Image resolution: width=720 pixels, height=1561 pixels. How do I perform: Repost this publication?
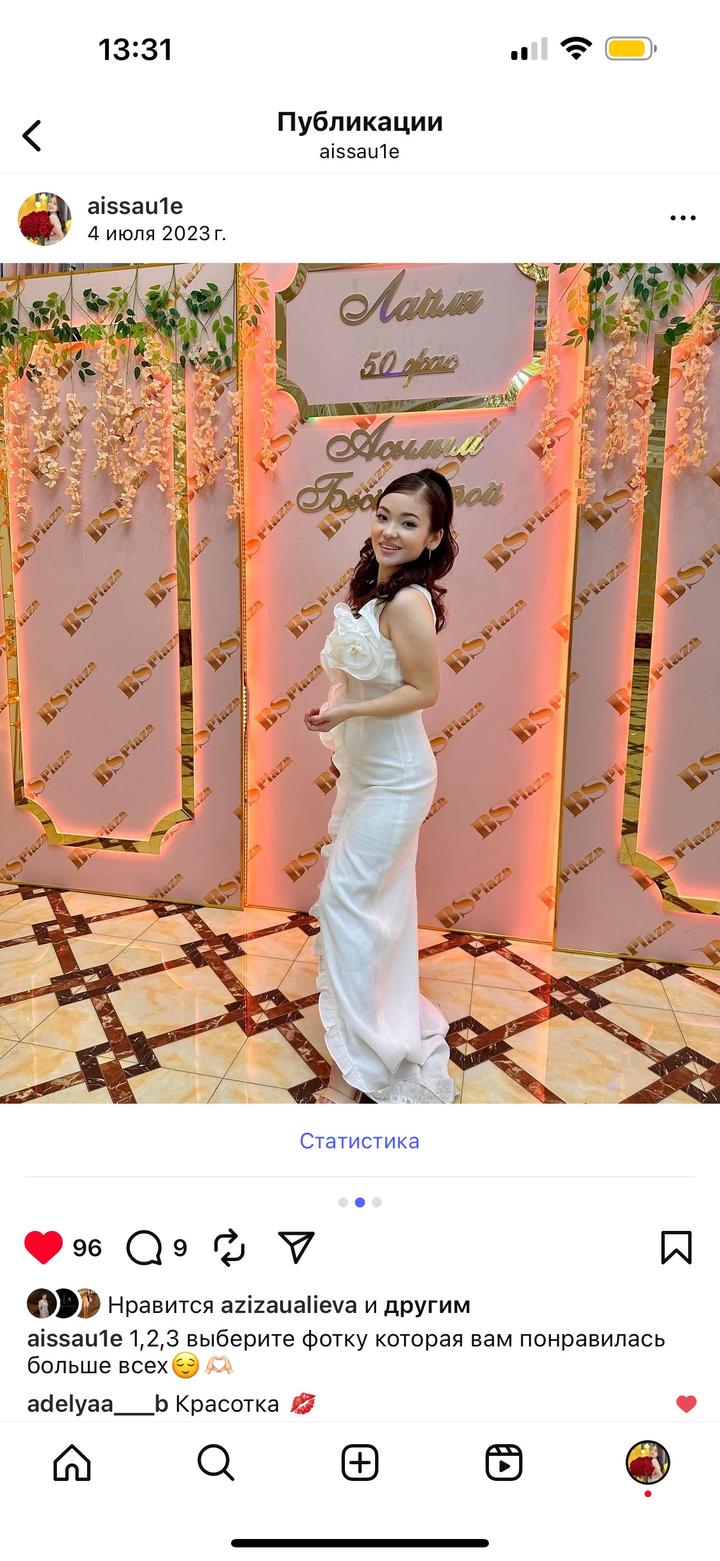[229, 1247]
